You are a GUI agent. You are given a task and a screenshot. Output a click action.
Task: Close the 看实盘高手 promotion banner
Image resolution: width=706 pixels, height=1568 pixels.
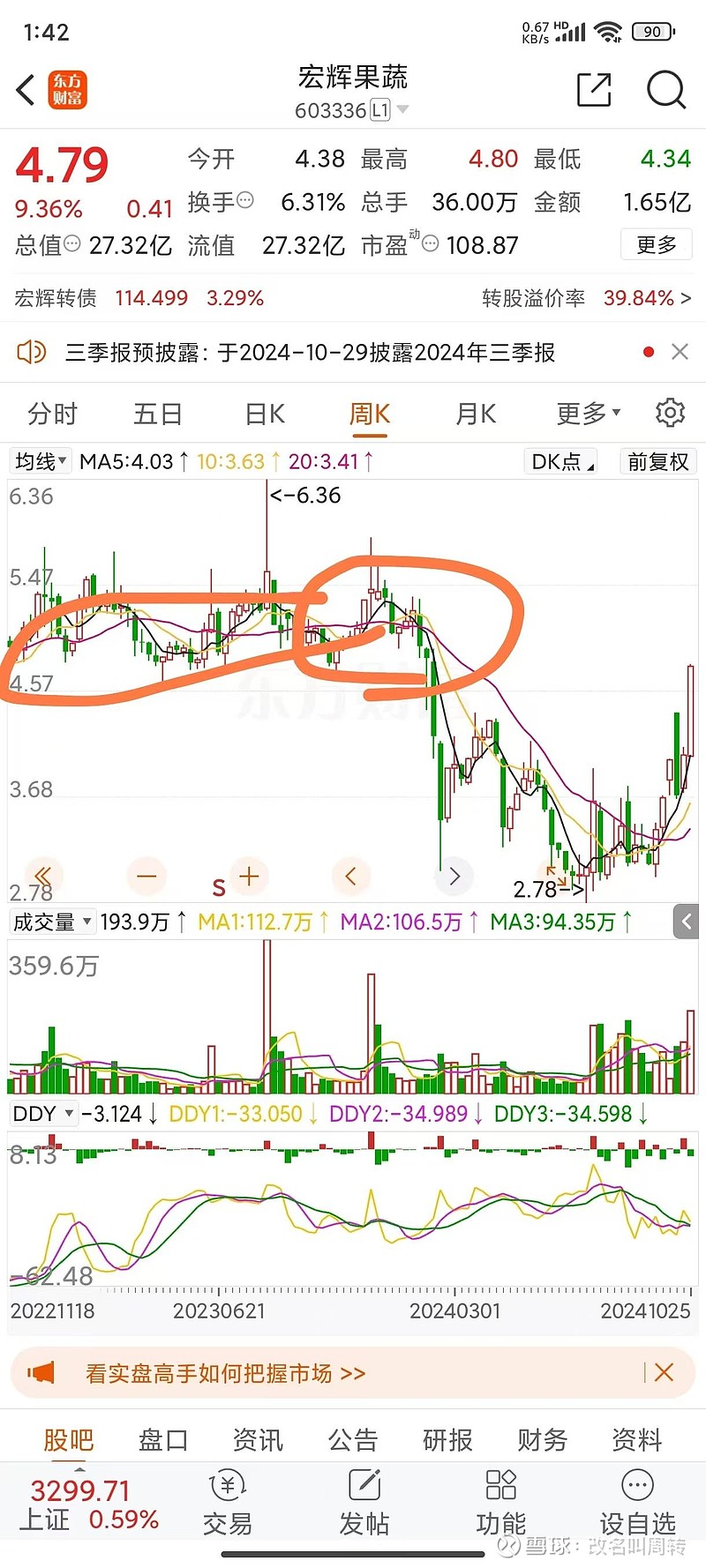click(x=665, y=1372)
